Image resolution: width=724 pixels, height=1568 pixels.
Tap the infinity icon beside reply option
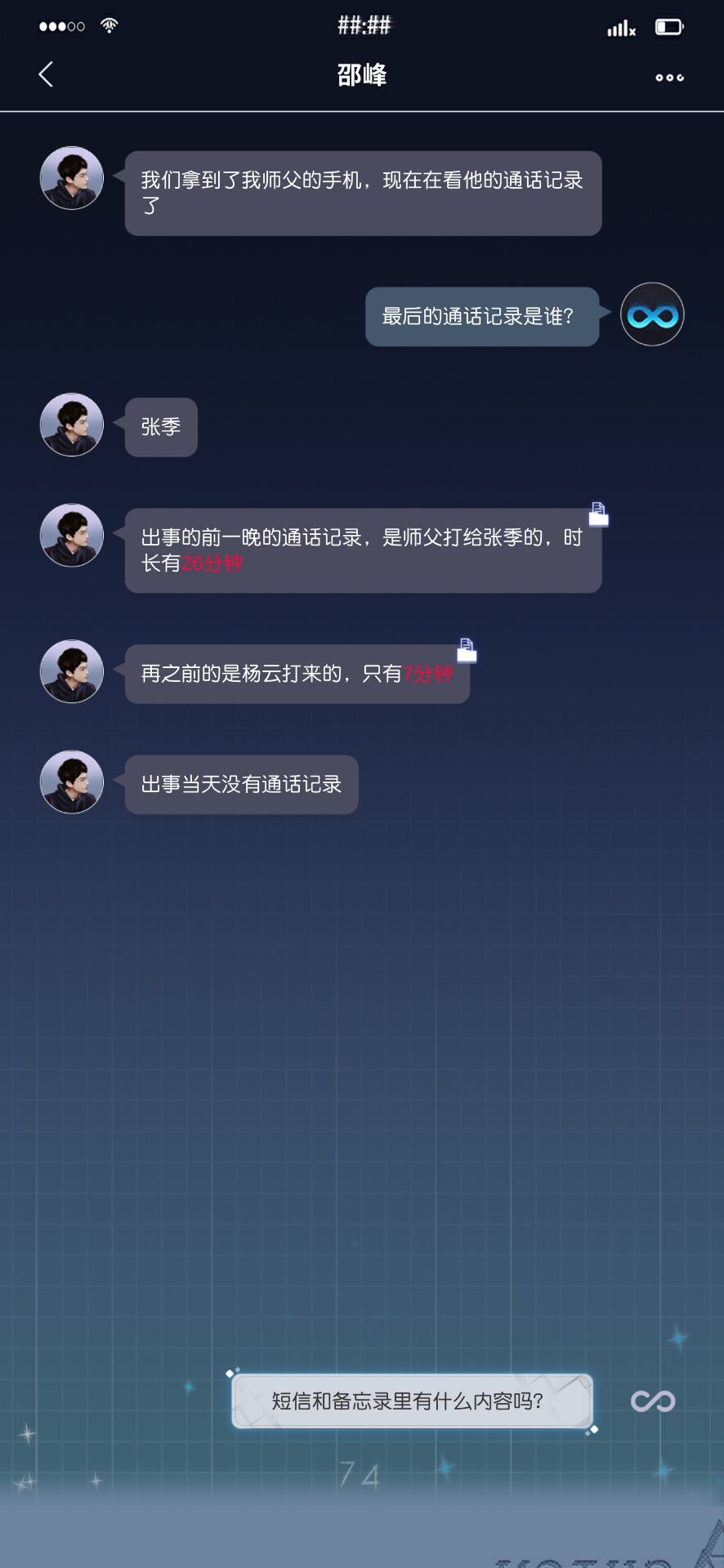[653, 1401]
